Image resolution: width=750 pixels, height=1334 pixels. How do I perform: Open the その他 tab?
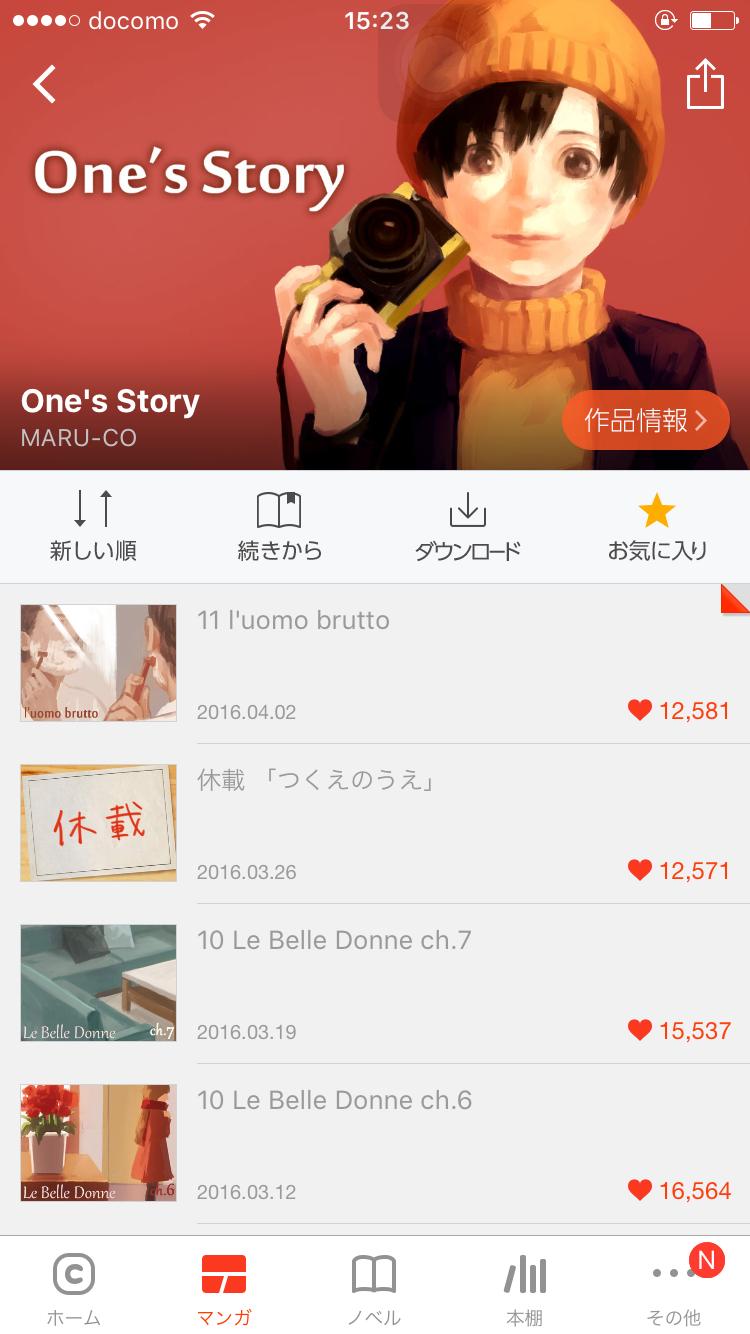674,1287
